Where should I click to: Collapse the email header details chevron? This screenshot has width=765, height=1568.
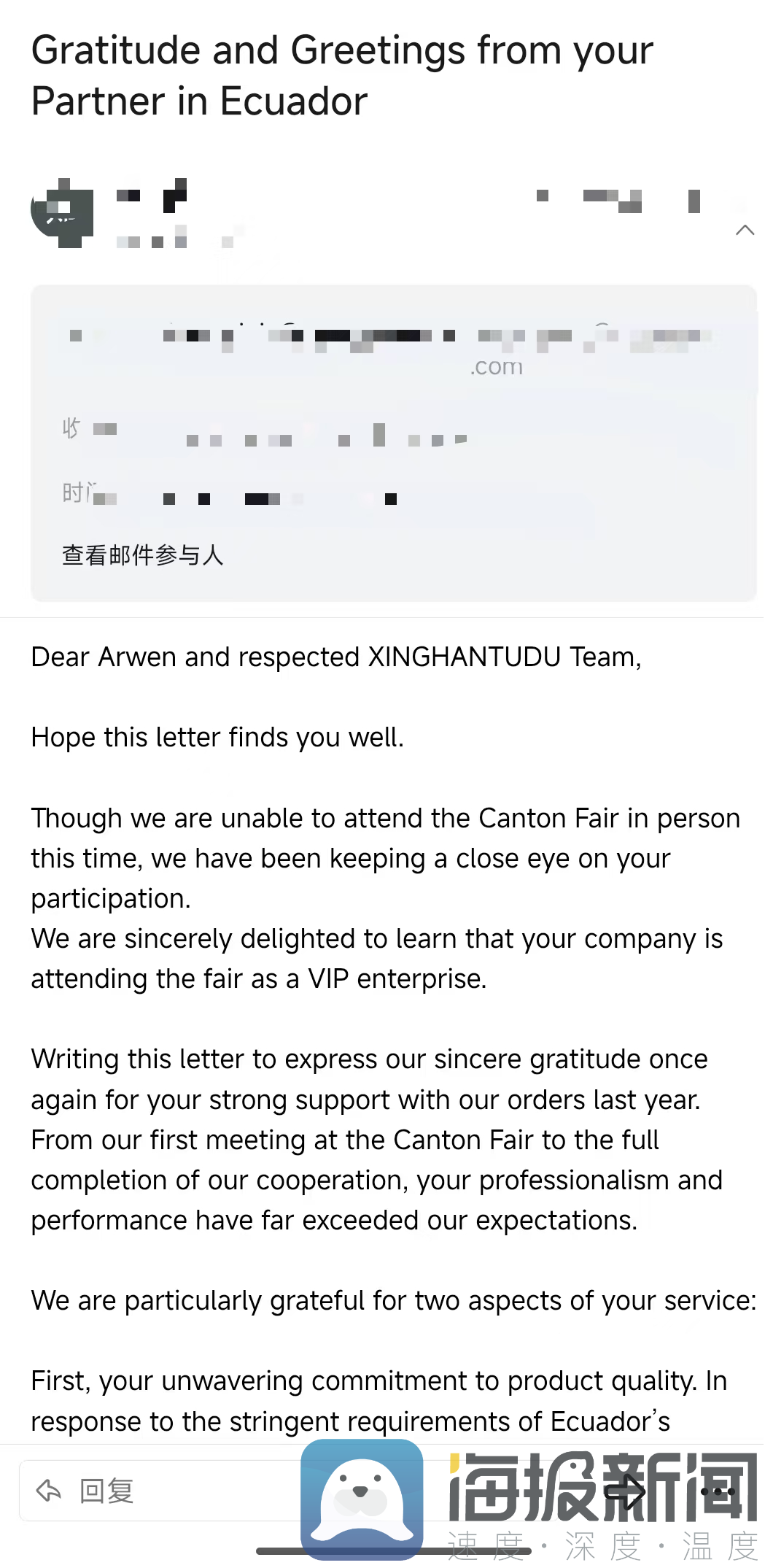[745, 231]
